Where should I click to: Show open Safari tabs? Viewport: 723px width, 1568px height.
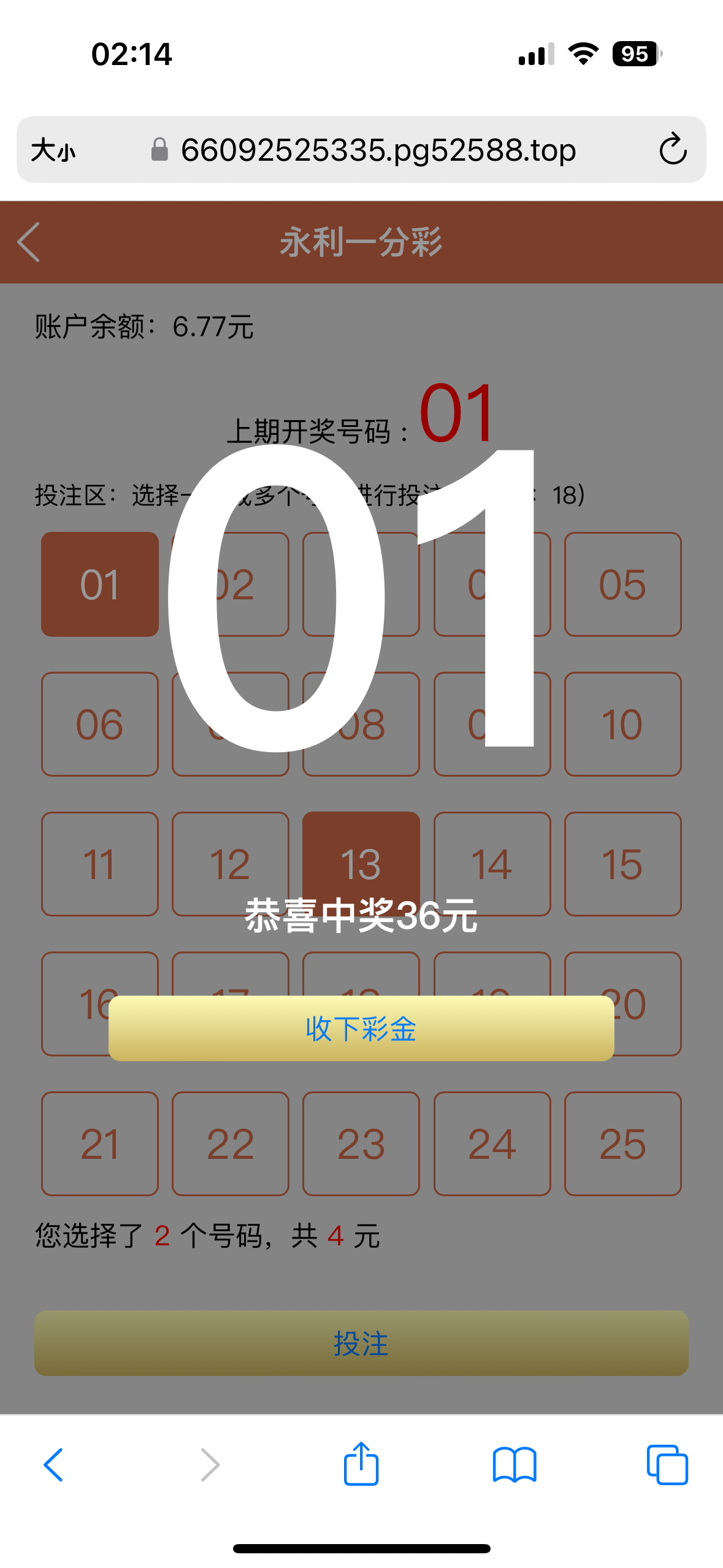click(x=667, y=1464)
